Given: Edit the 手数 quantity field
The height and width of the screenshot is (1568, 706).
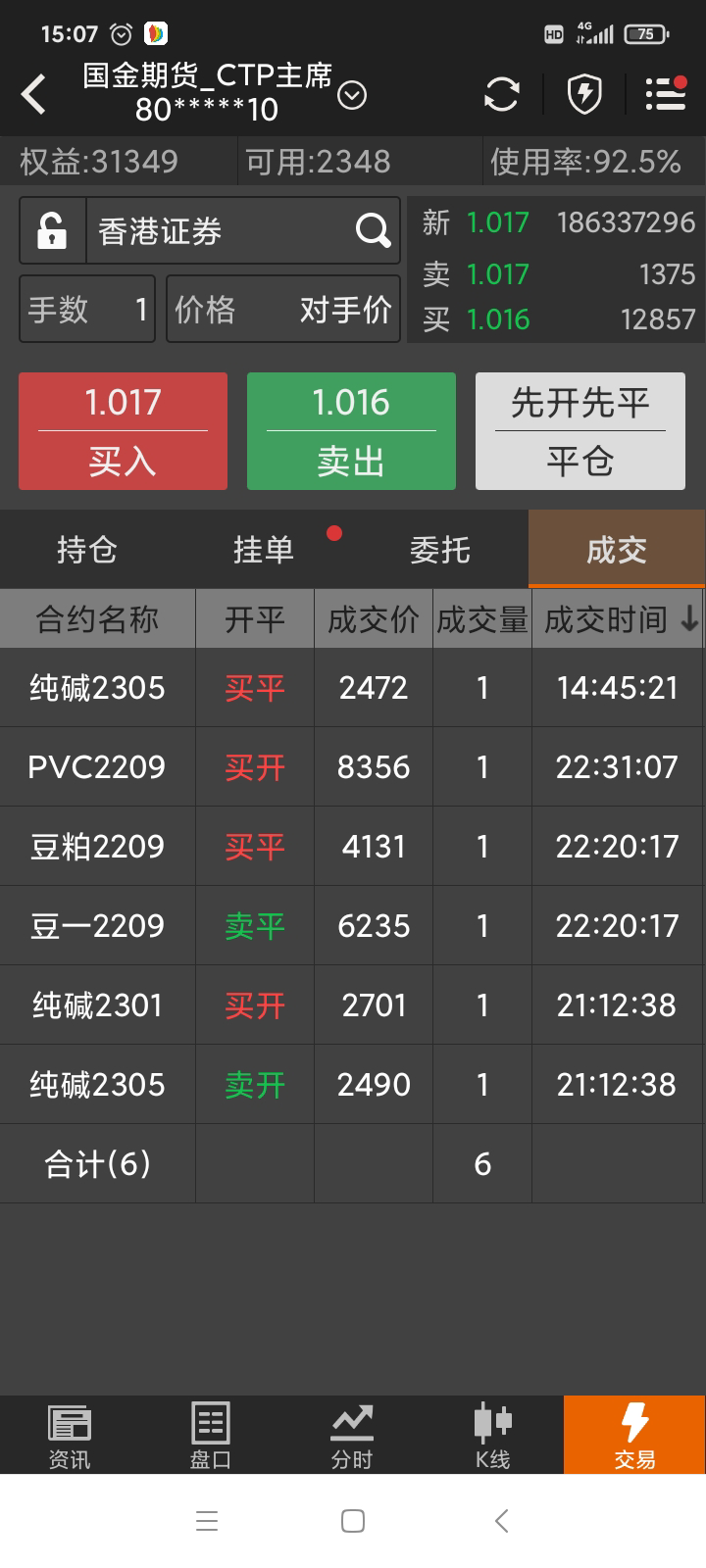Looking at the screenshot, I should [87, 309].
